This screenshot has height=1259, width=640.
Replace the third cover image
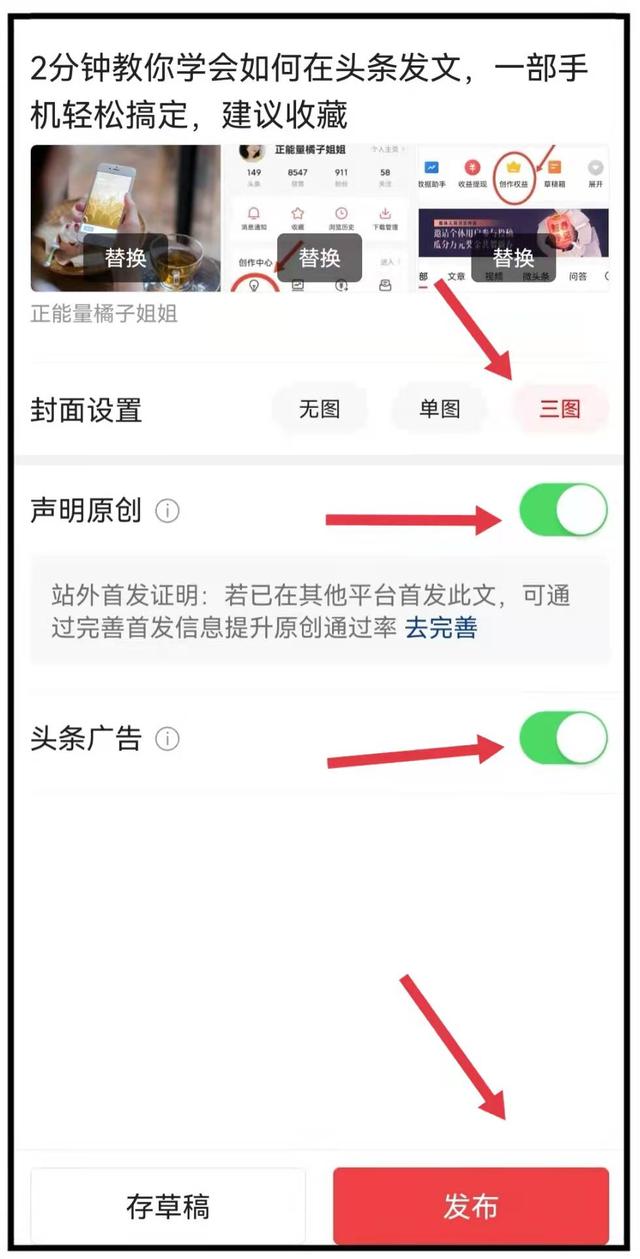[513, 257]
